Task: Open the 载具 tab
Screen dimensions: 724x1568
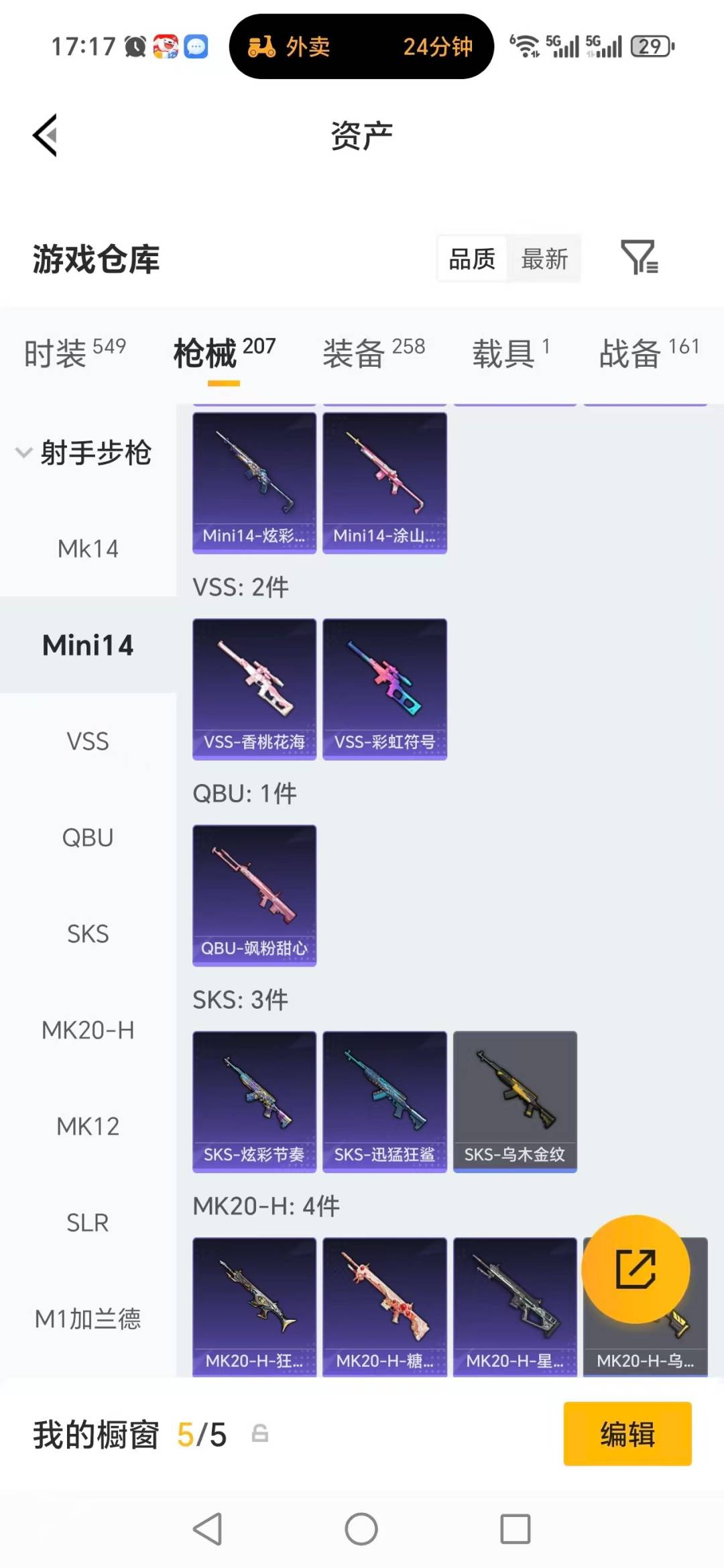Action: click(511, 353)
